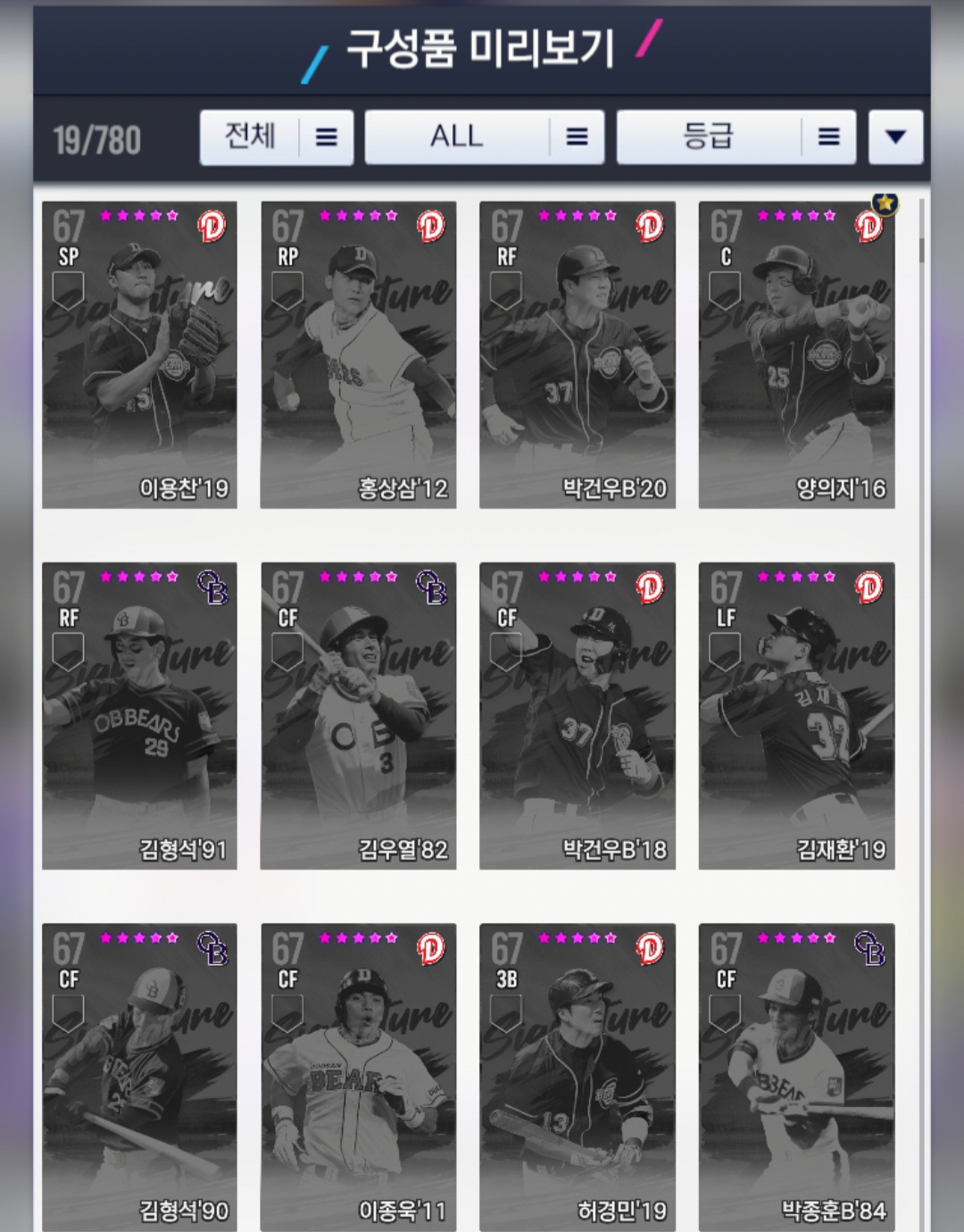Open the 전체 filter dropdown
The image size is (964, 1232).
(277, 137)
